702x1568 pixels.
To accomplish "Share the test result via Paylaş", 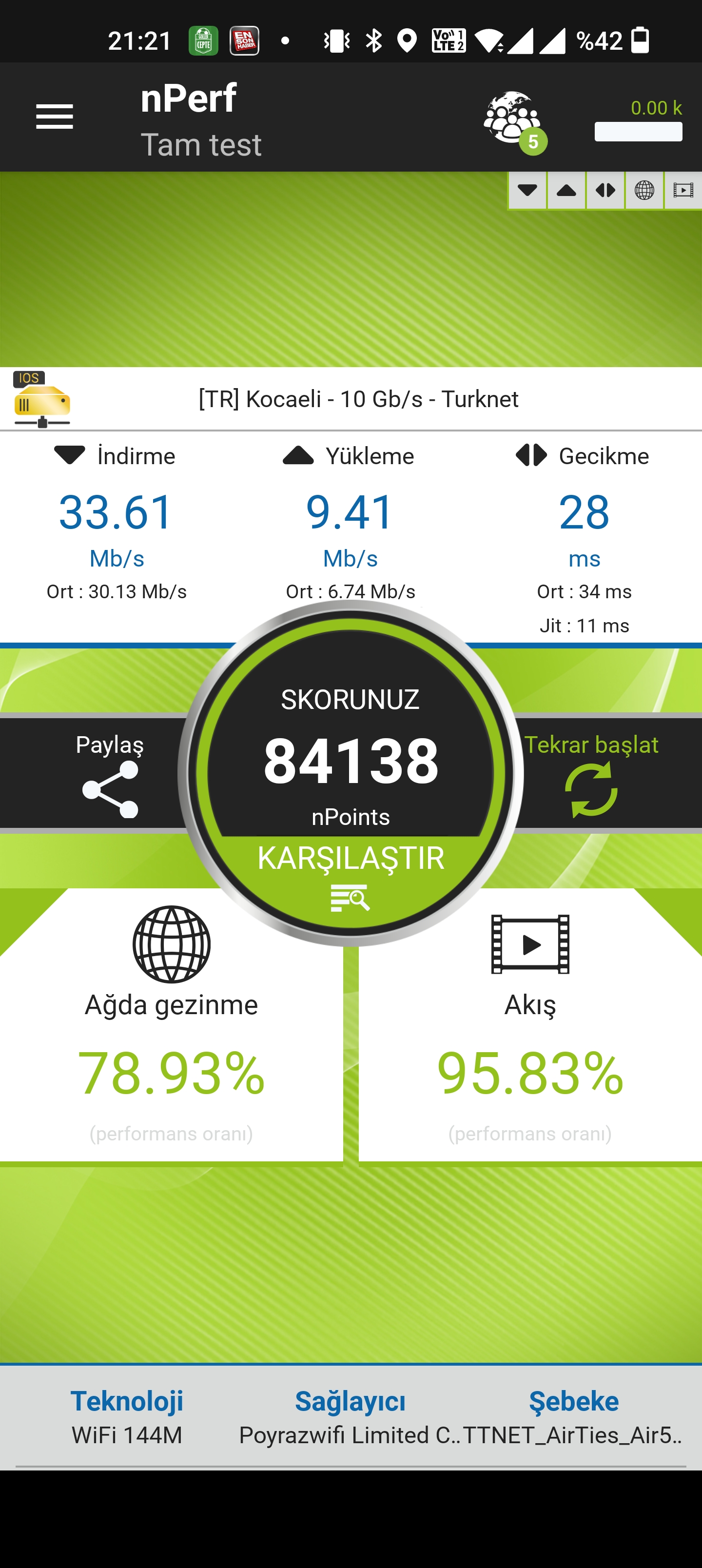I will (x=110, y=774).
